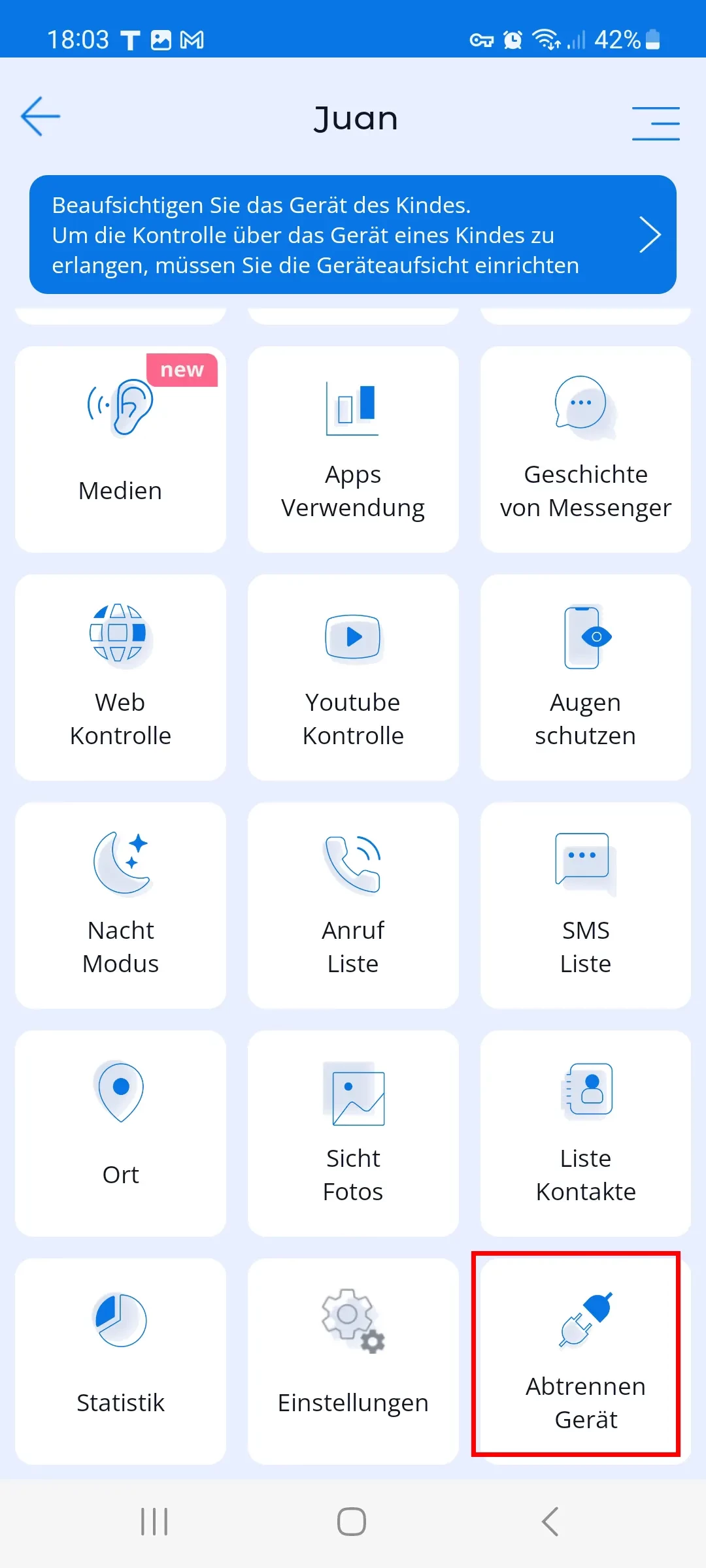Screen dimensions: 706x1568
Task: Open the device supervision setup banner
Action: 353,235
